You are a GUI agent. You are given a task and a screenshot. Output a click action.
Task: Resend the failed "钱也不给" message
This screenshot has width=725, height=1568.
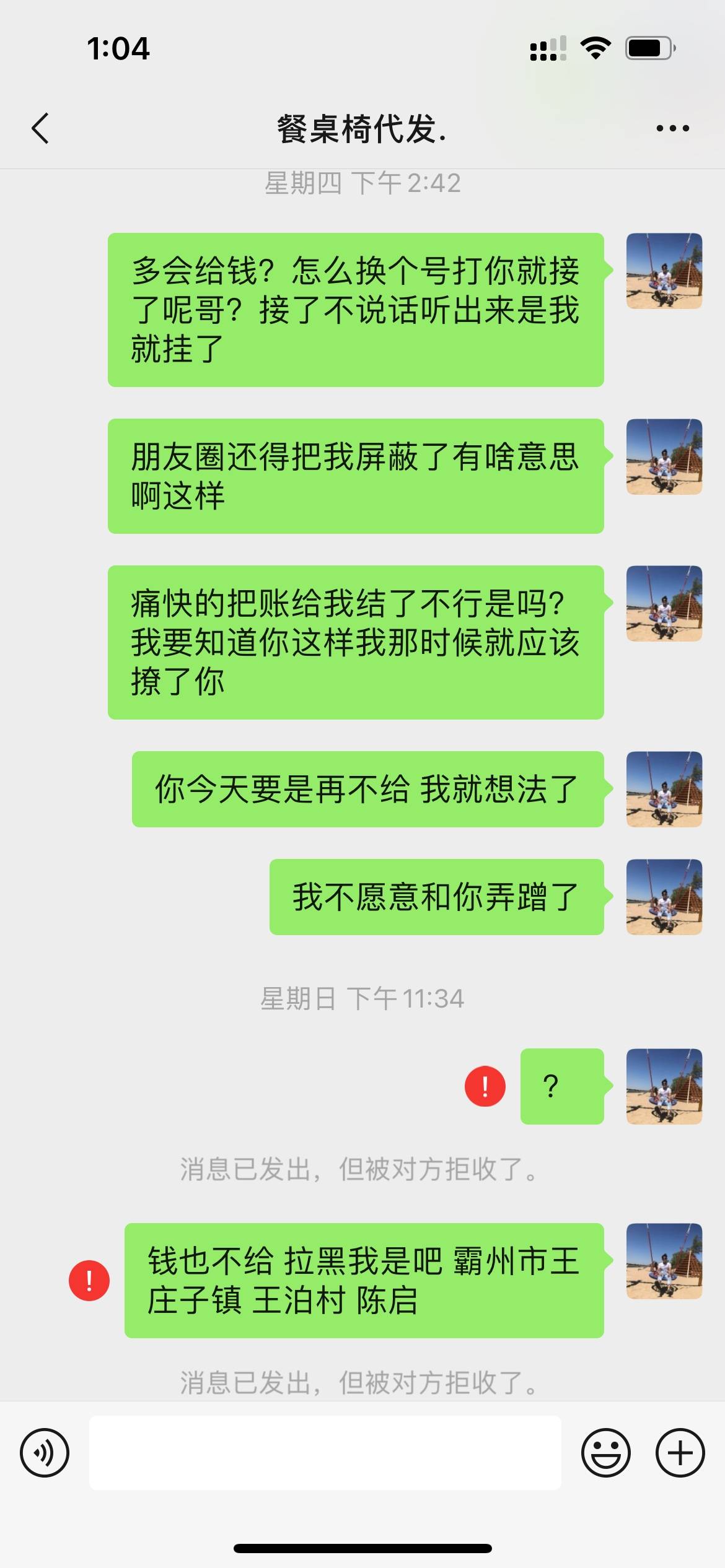point(89,1280)
